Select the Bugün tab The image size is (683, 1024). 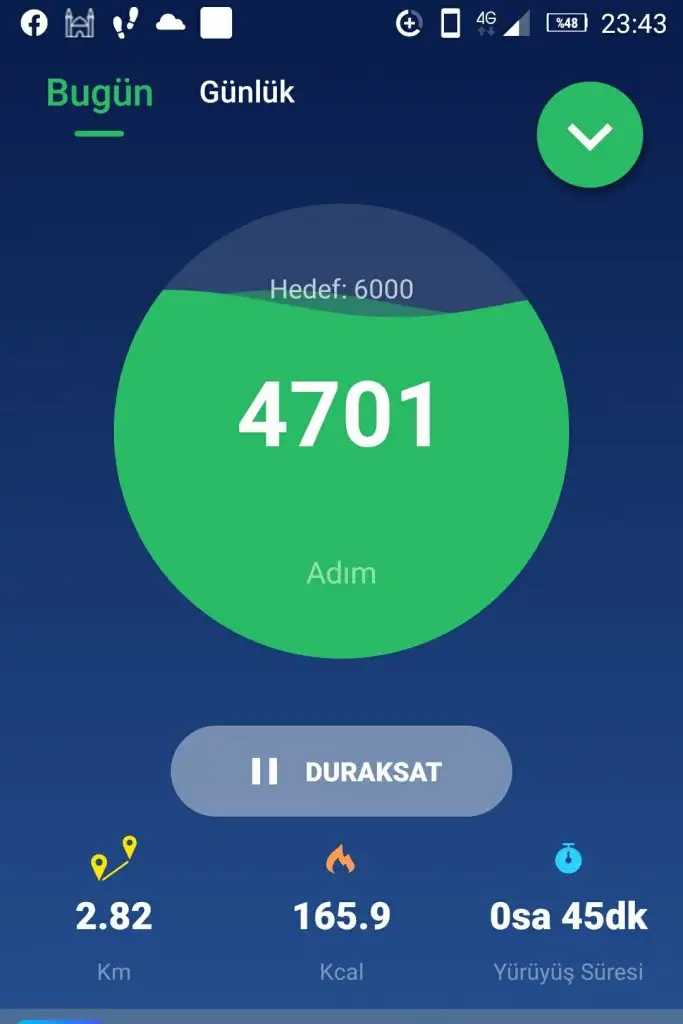tap(99, 93)
